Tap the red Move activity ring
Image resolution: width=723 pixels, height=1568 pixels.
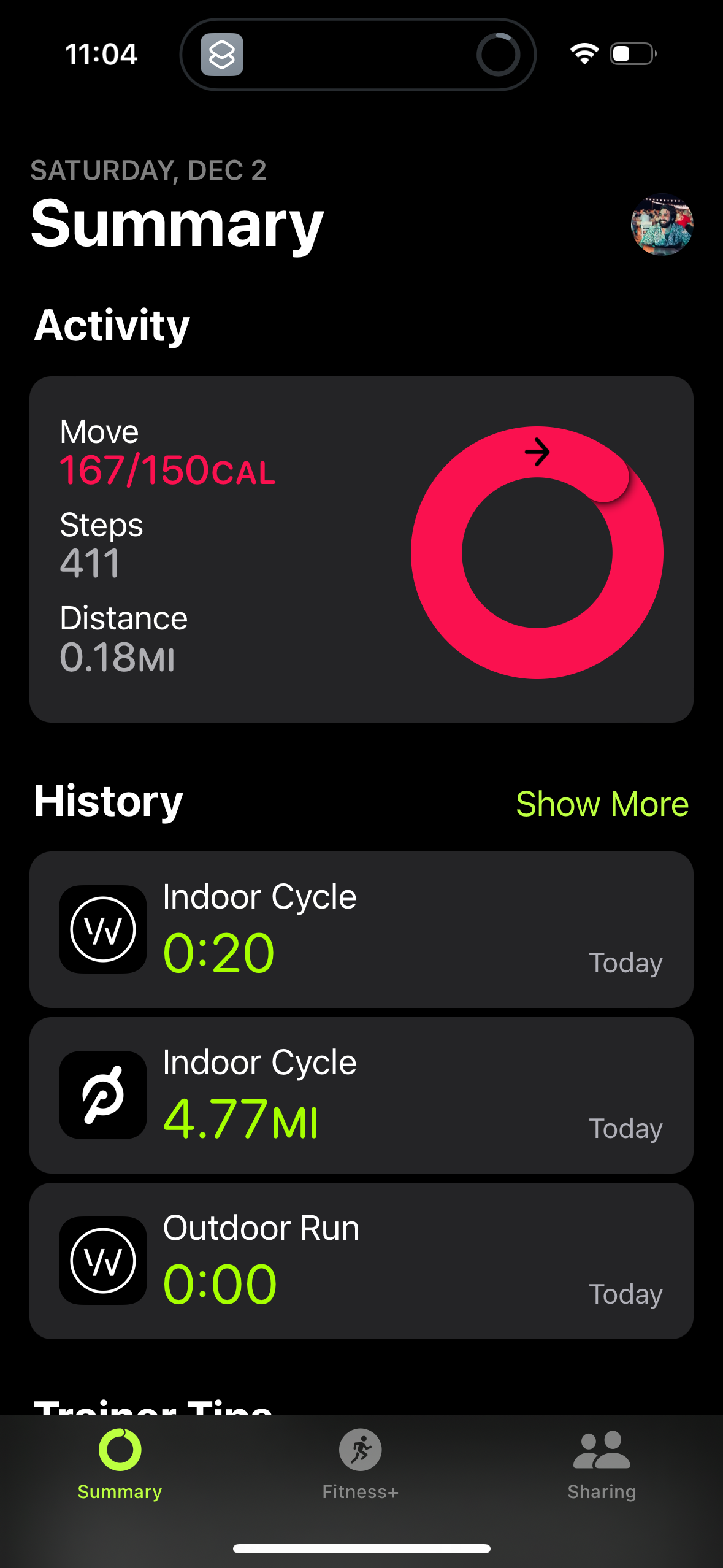pos(537,552)
